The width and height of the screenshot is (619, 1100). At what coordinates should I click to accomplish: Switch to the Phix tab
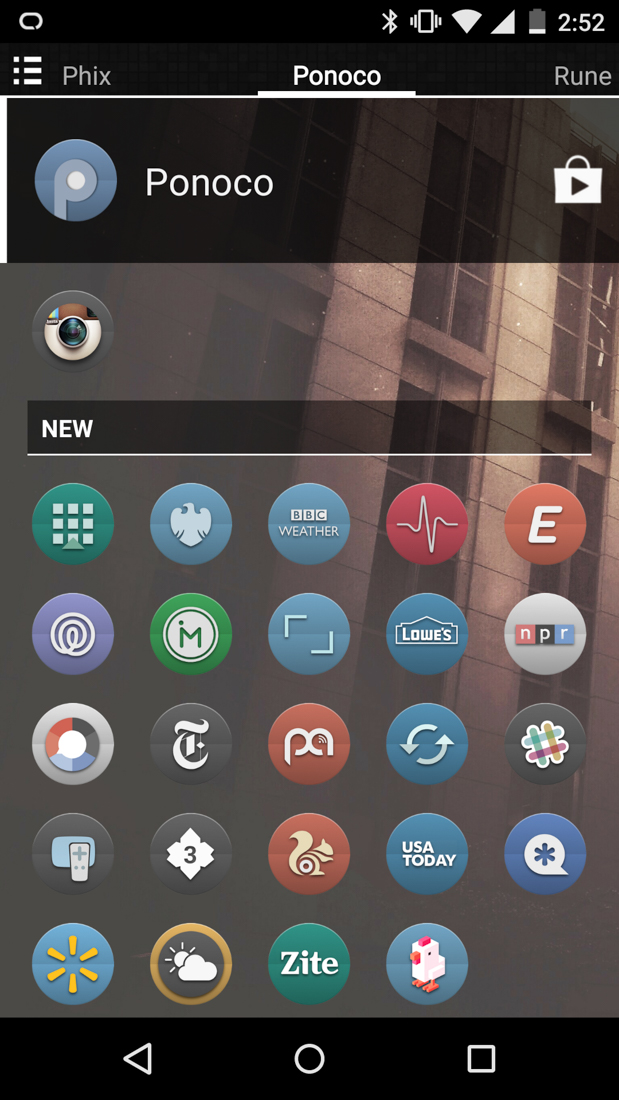(86, 76)
